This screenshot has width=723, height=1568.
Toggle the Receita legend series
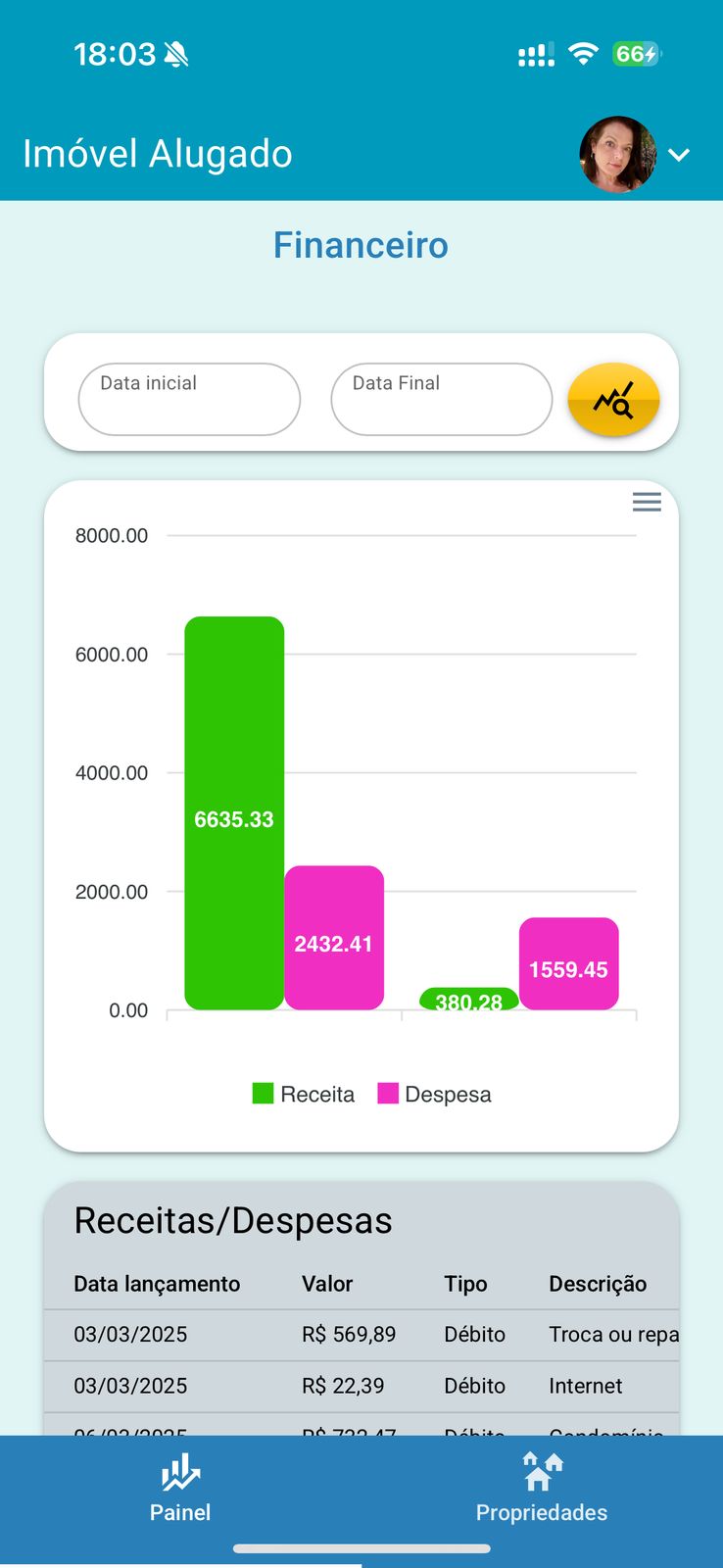[305, 1094]
